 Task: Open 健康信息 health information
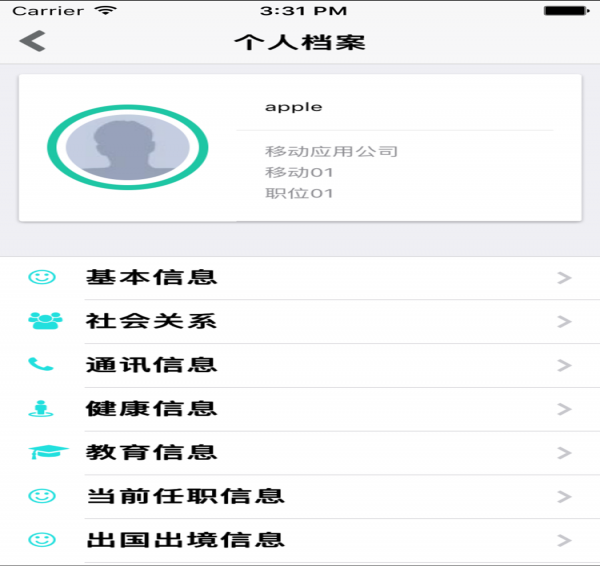pos(300,409)
